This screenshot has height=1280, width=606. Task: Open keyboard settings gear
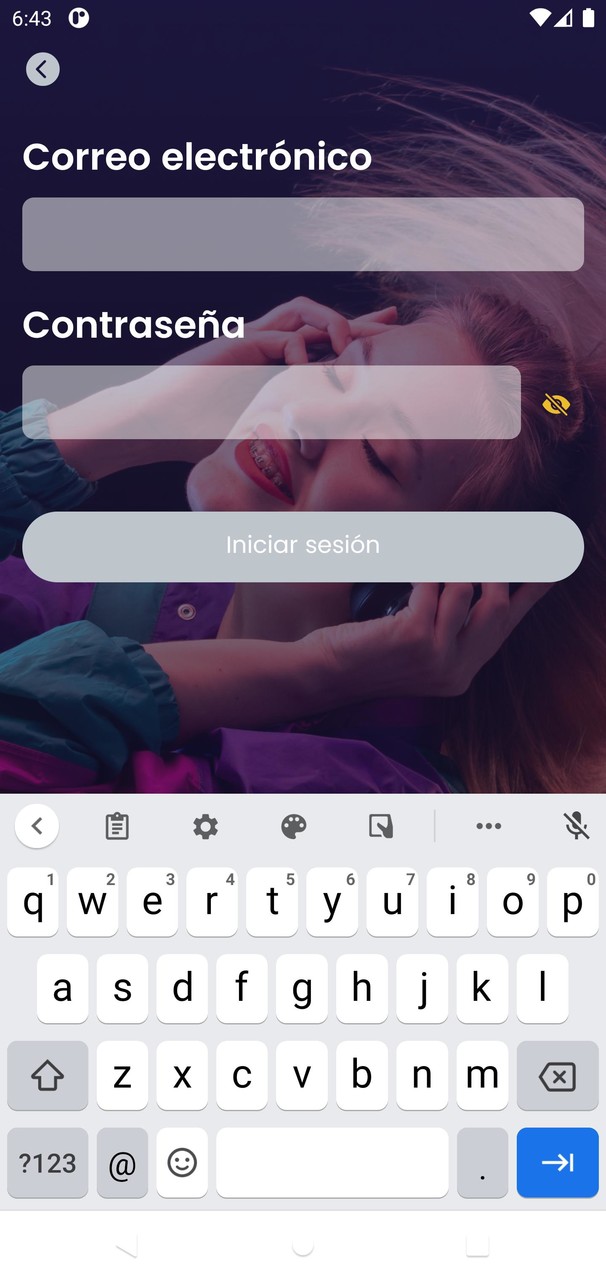205,826
